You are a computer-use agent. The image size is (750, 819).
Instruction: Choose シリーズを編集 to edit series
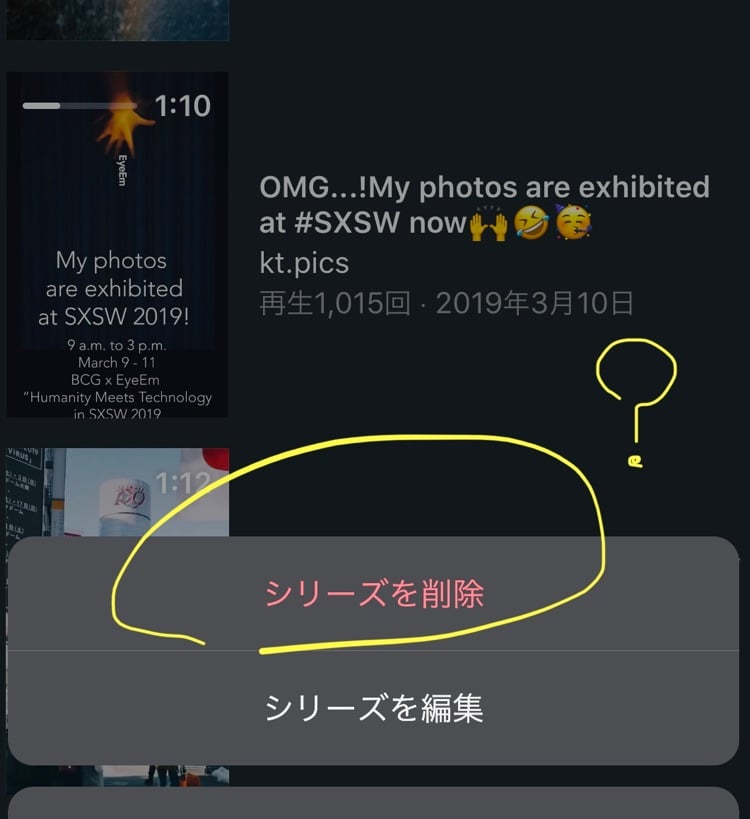[374, 708]
